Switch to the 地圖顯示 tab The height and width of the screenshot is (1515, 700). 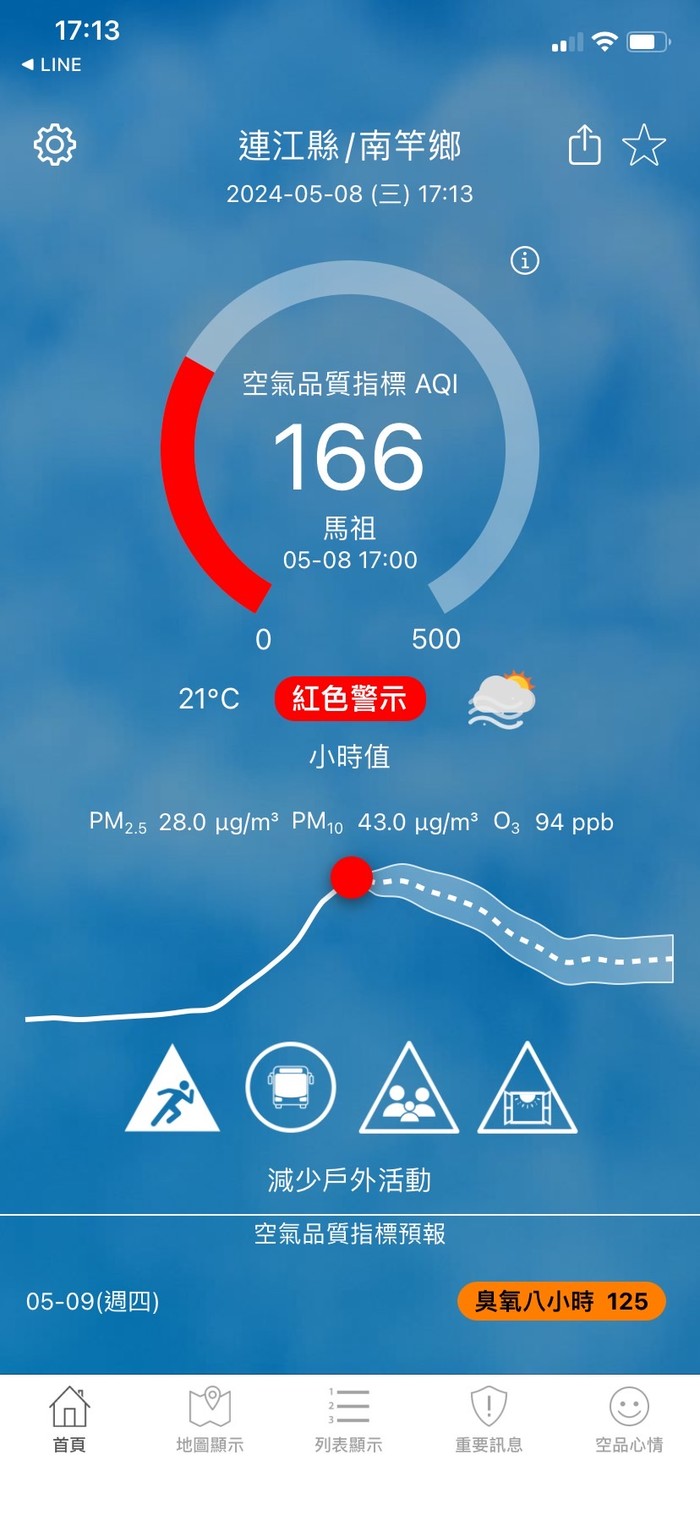[210, 1420]
